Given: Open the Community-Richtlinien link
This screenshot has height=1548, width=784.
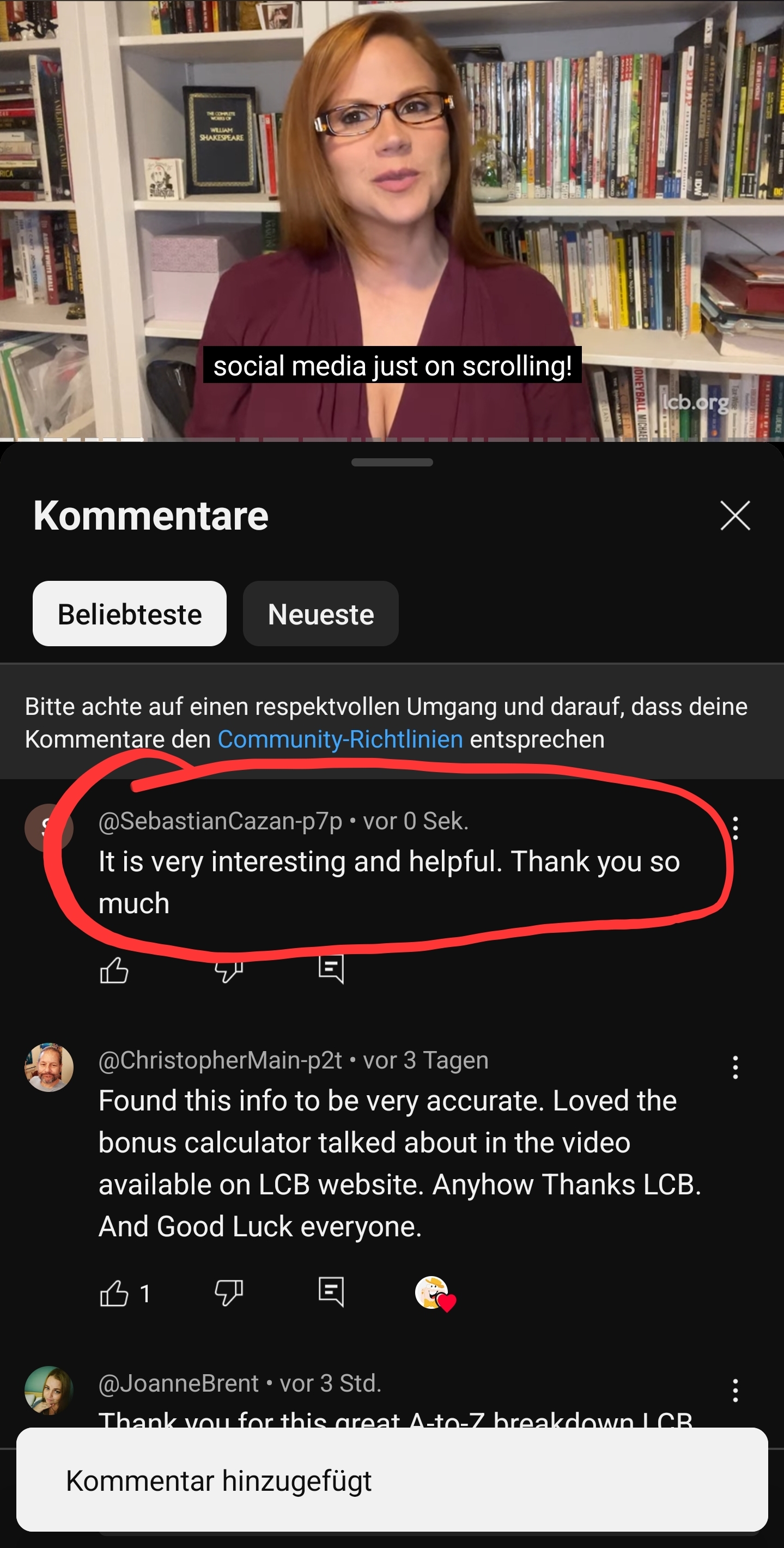Looking at the screenshot, I should point(340,739).
